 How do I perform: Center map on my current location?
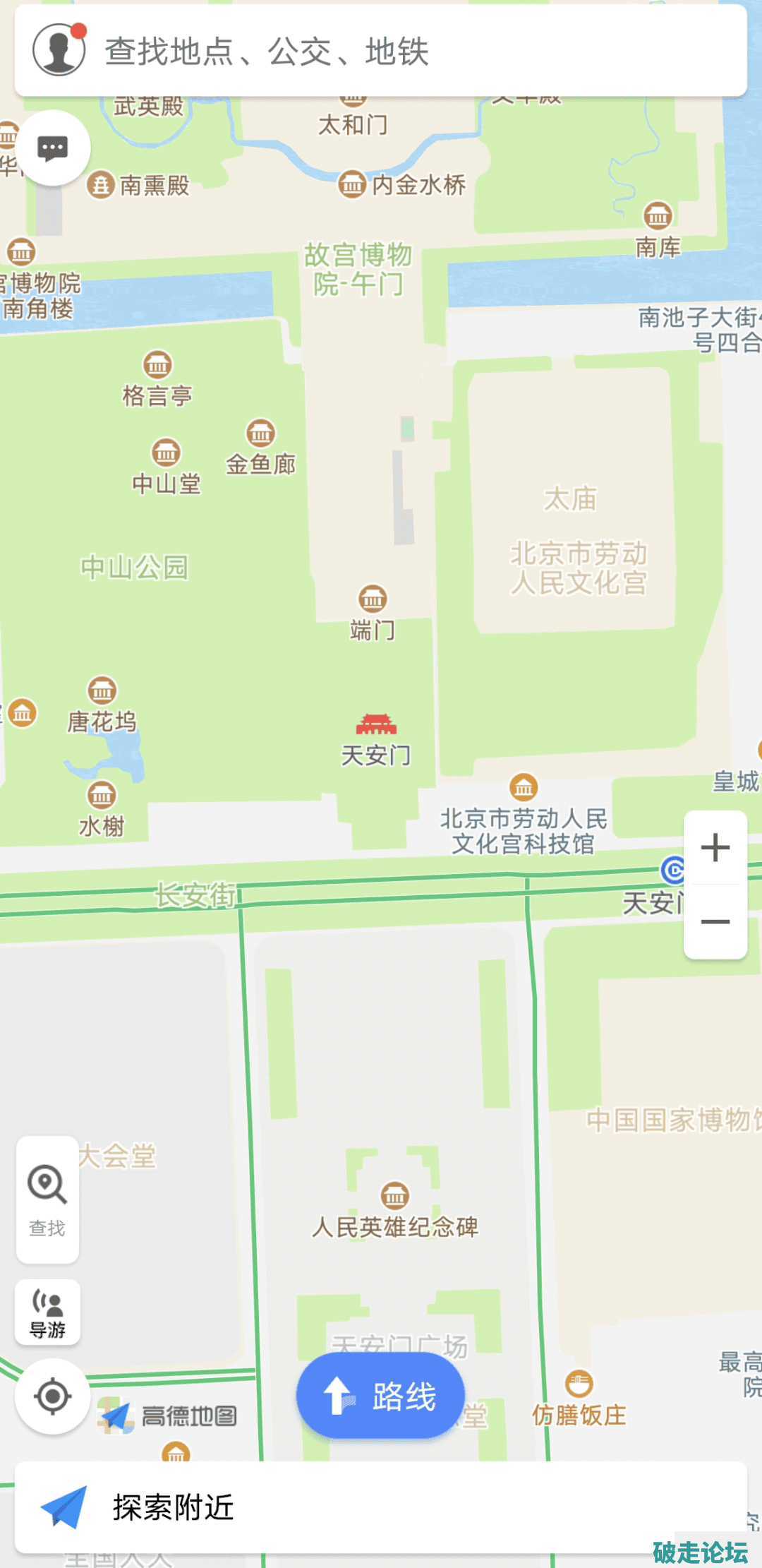pos(53,1396)
